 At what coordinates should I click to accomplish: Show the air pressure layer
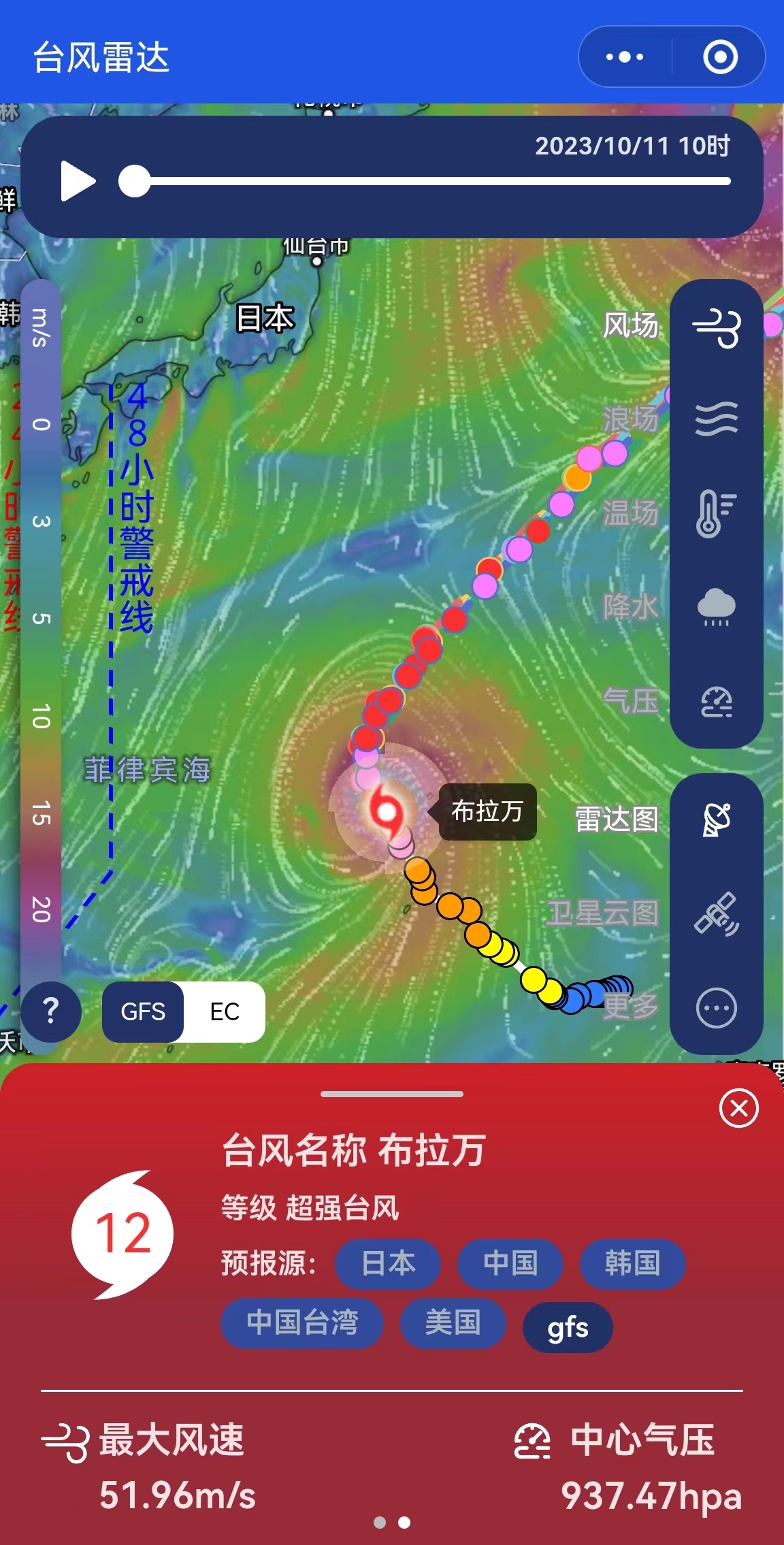(716, 702)
